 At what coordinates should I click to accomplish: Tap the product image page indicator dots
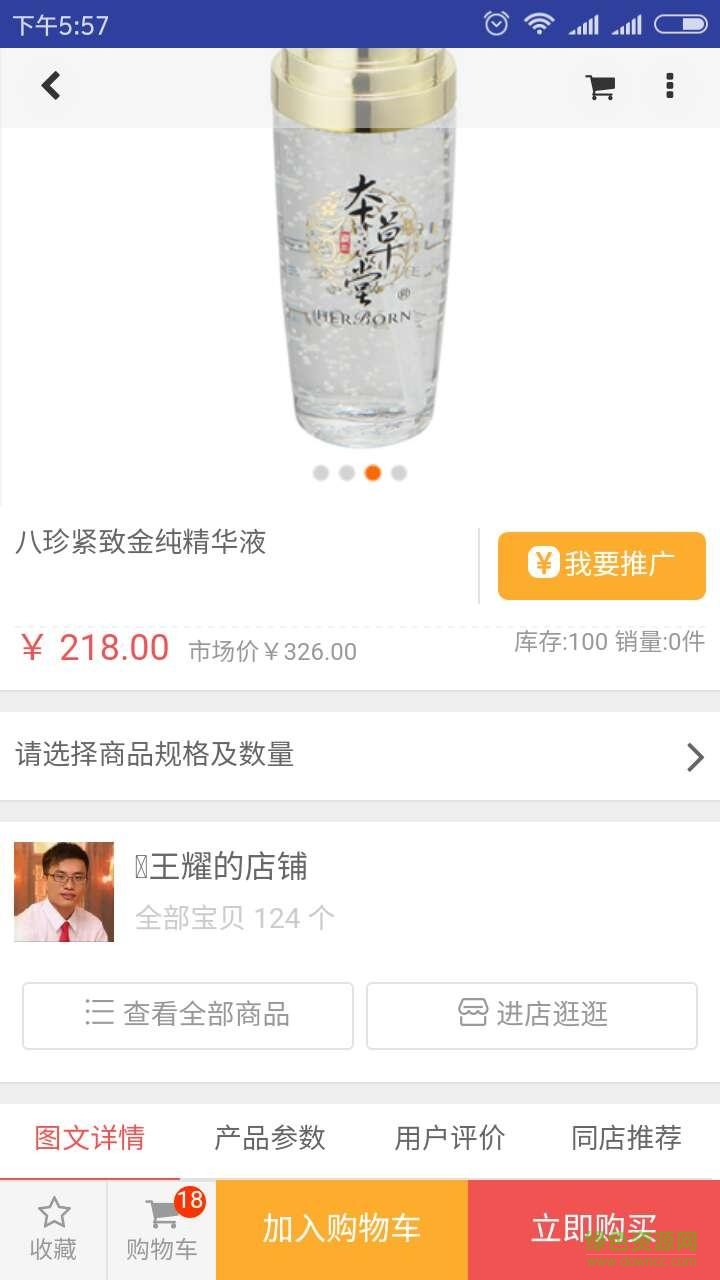tap(360, 473)
